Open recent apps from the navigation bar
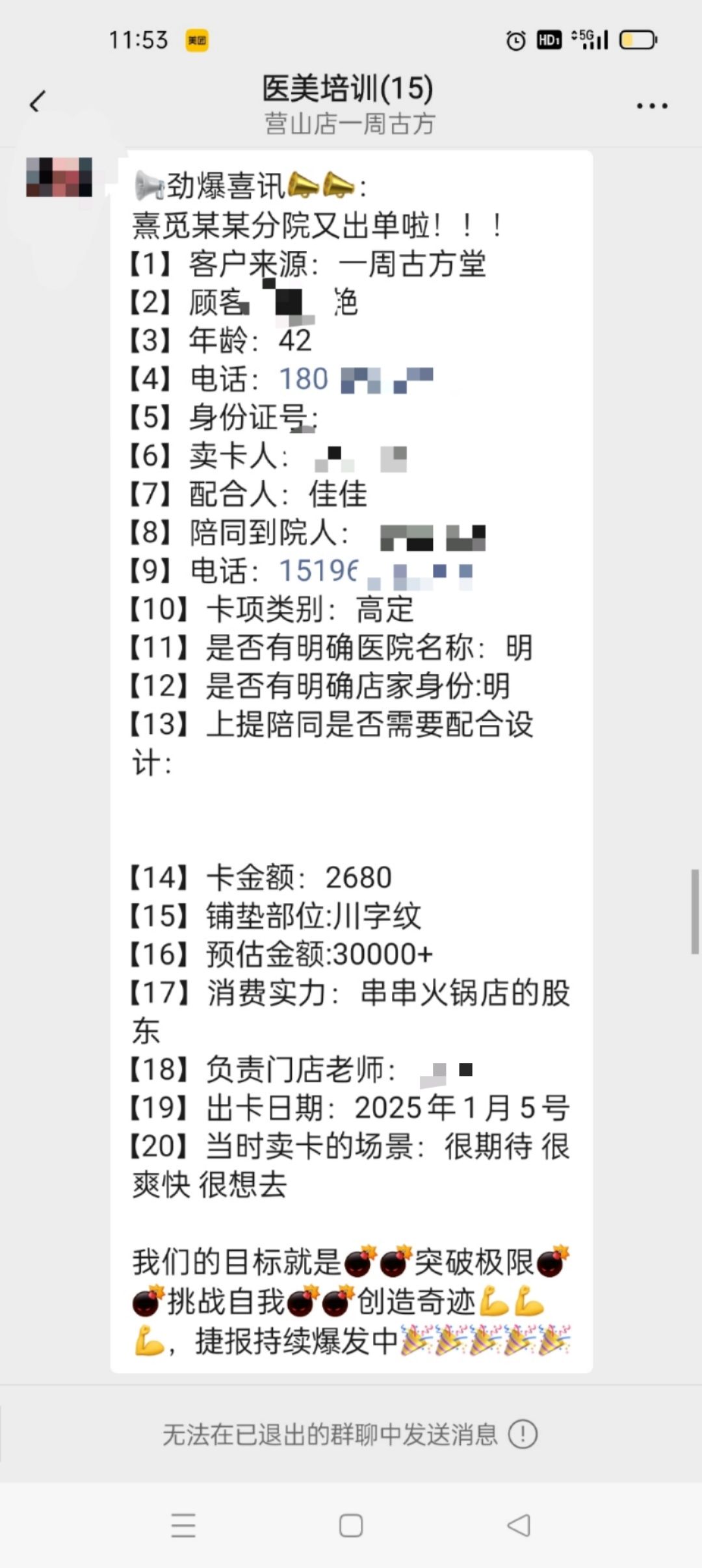The width and height of the screenshot is (702, 1568). coord(183,1524)
